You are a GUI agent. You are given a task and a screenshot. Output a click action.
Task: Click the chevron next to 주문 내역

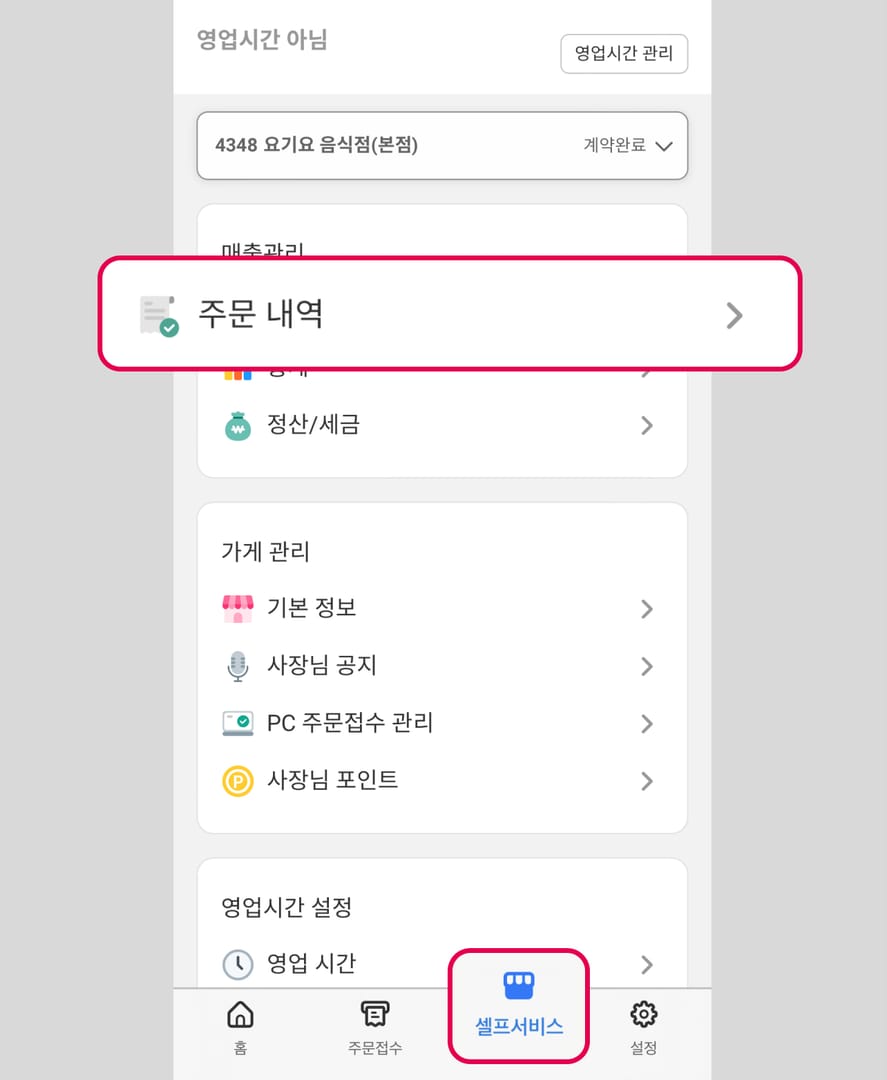[x=735, y=314]
